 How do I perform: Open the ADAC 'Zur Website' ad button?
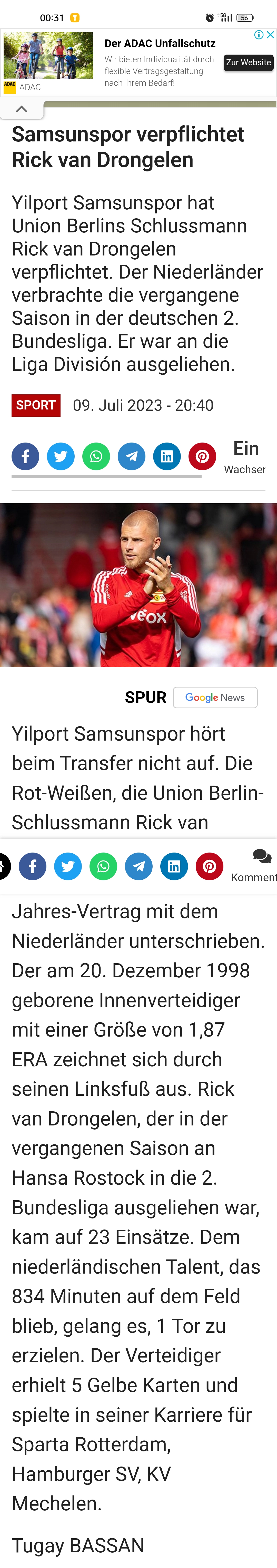click(248, 63)
